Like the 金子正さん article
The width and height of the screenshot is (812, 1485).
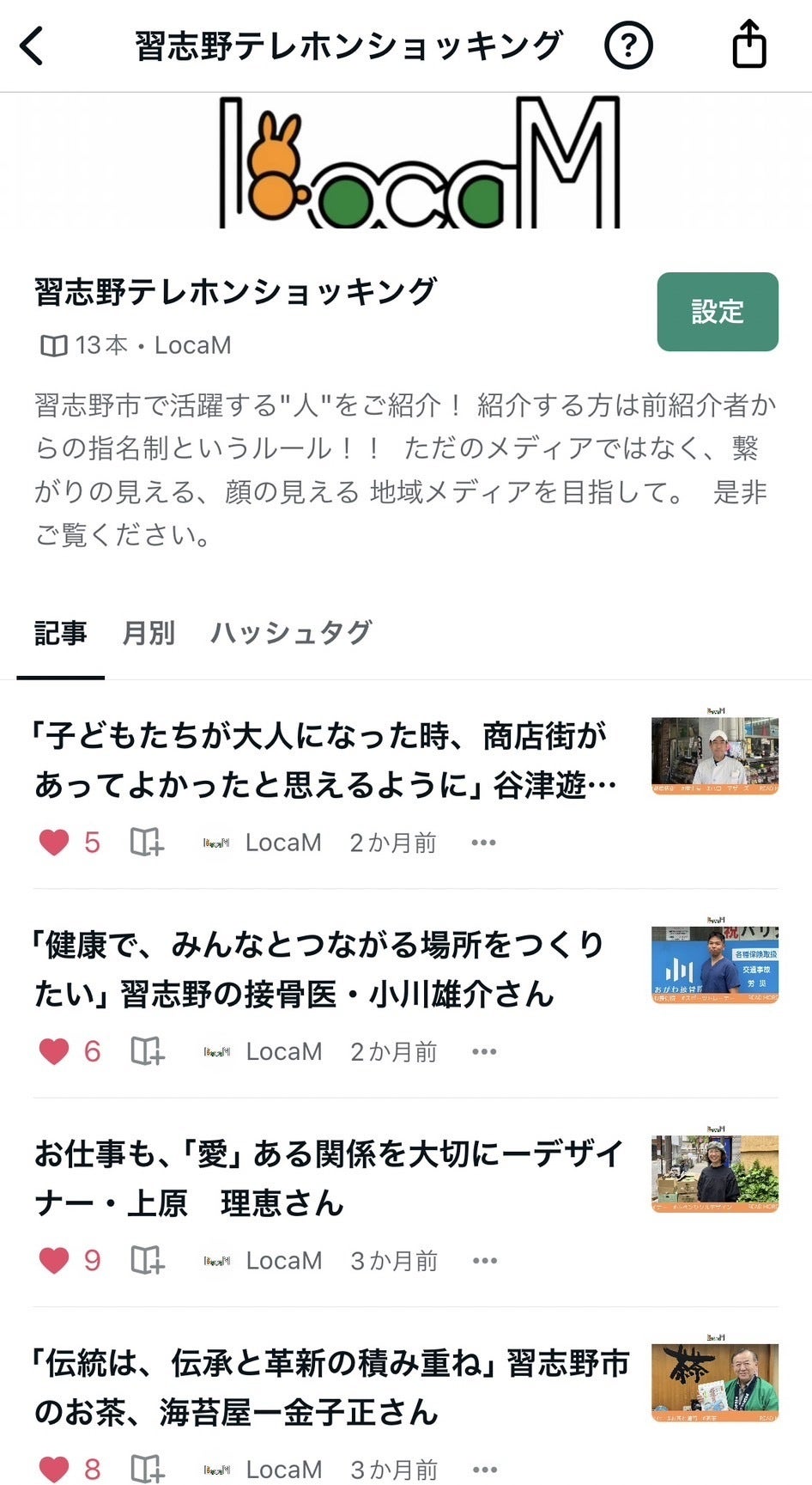[x=54, y=1469]
